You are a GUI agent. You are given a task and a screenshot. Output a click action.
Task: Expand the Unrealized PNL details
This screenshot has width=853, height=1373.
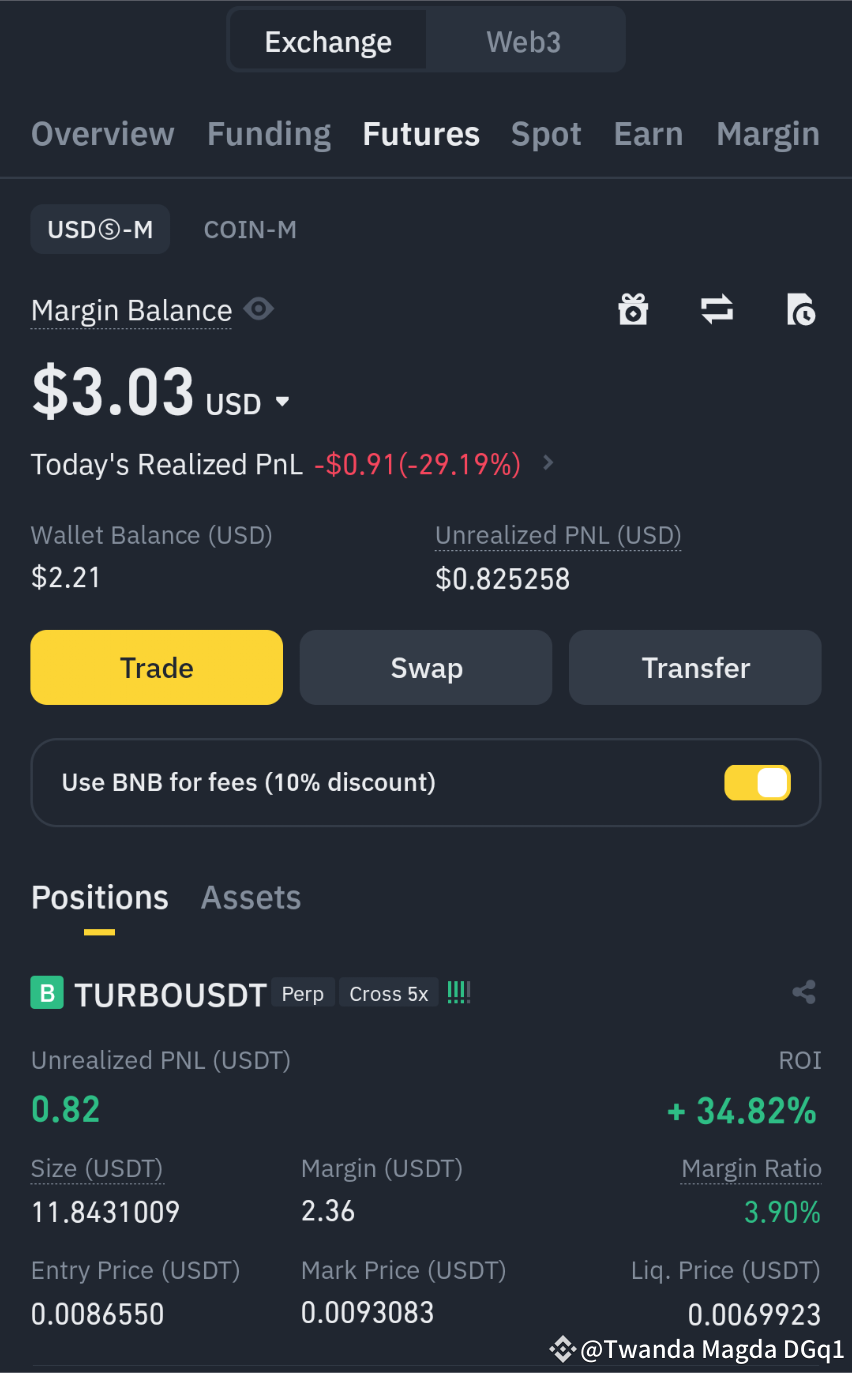pos(557,535)
